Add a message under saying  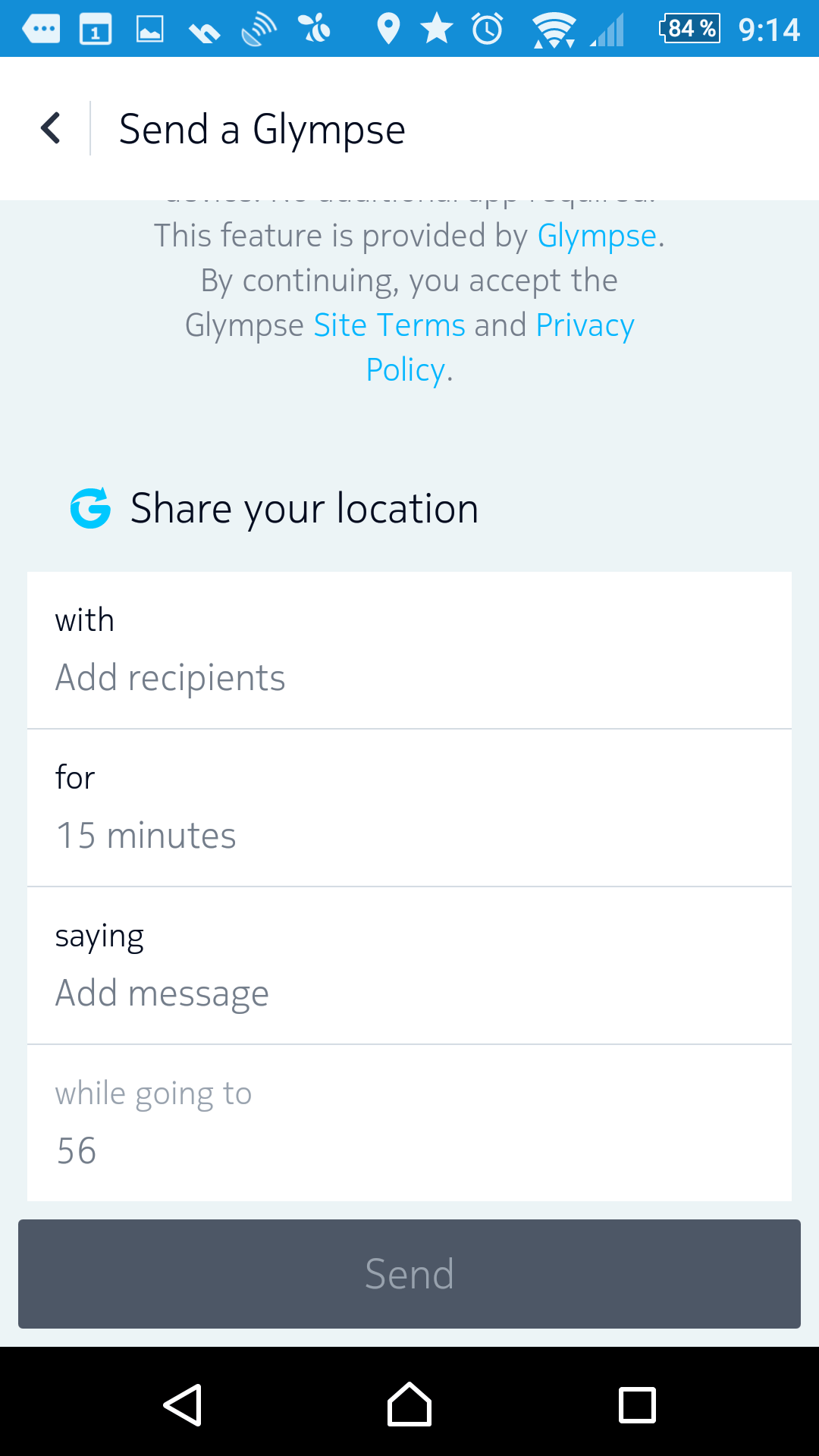(x=409, y=966)
